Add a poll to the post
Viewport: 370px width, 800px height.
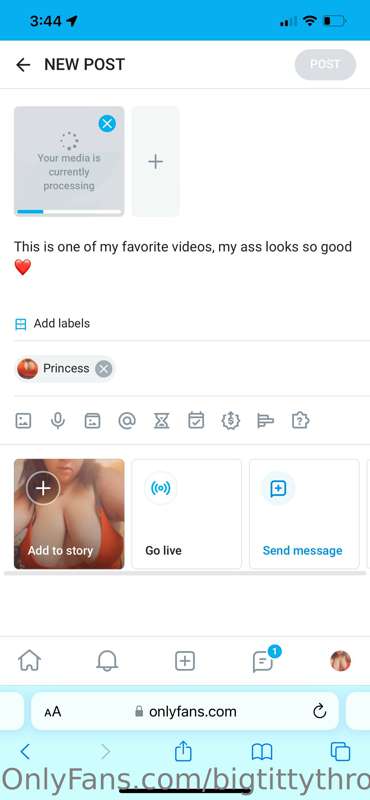(265, 421)
